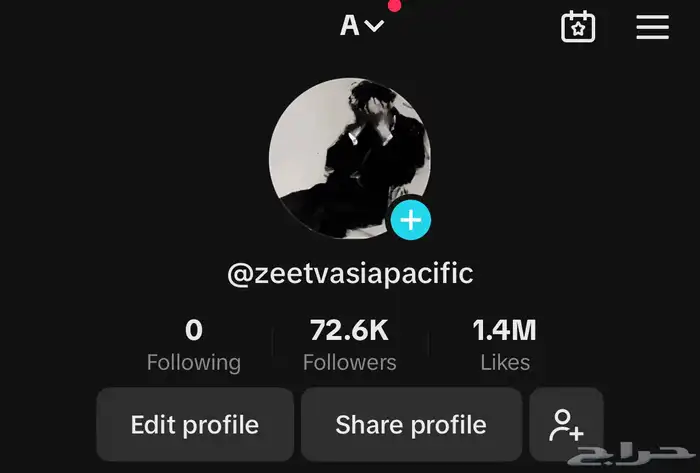Open the calendar star icon
This screenshot has height=473, width=700.
(578, 26)
